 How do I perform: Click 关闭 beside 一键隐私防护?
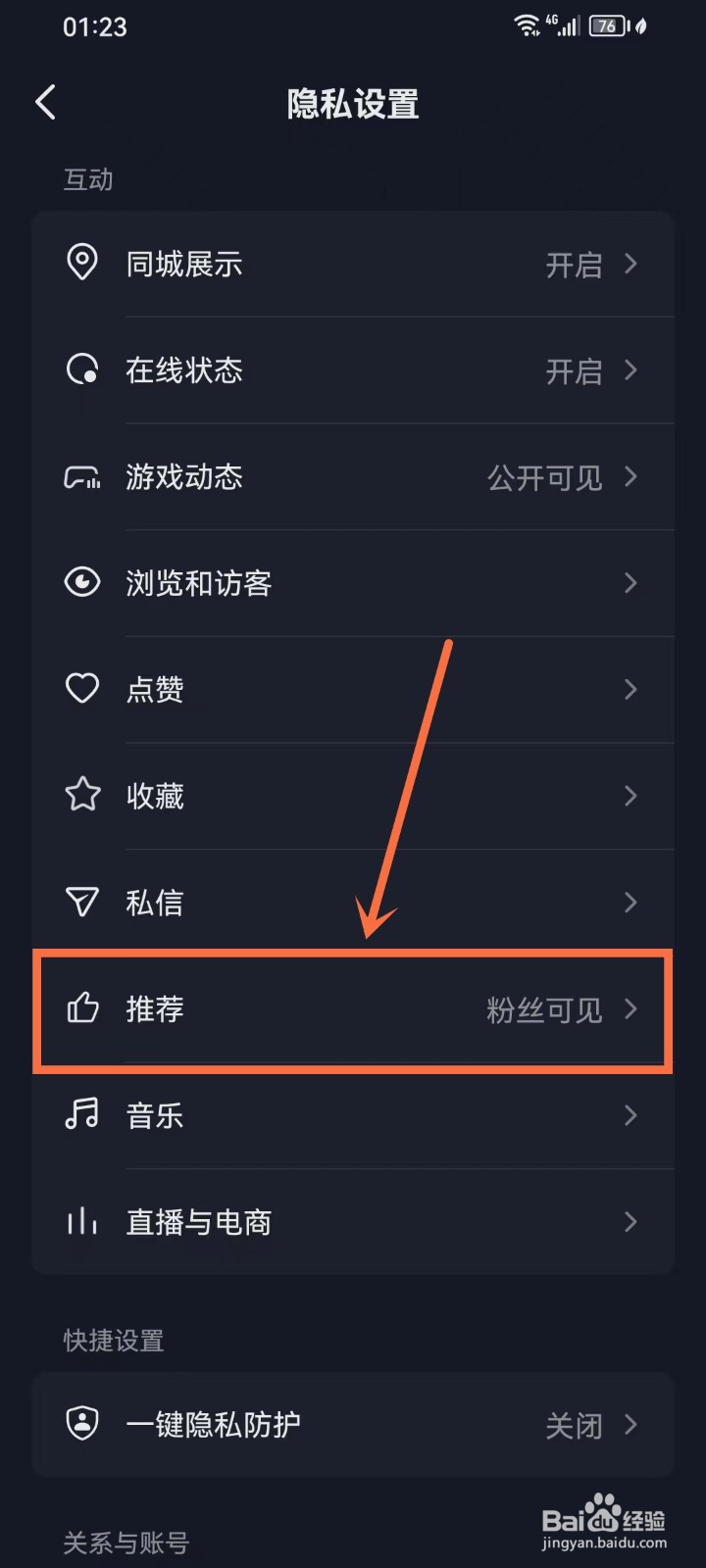pyautogui.click(x=574, y=1425)
